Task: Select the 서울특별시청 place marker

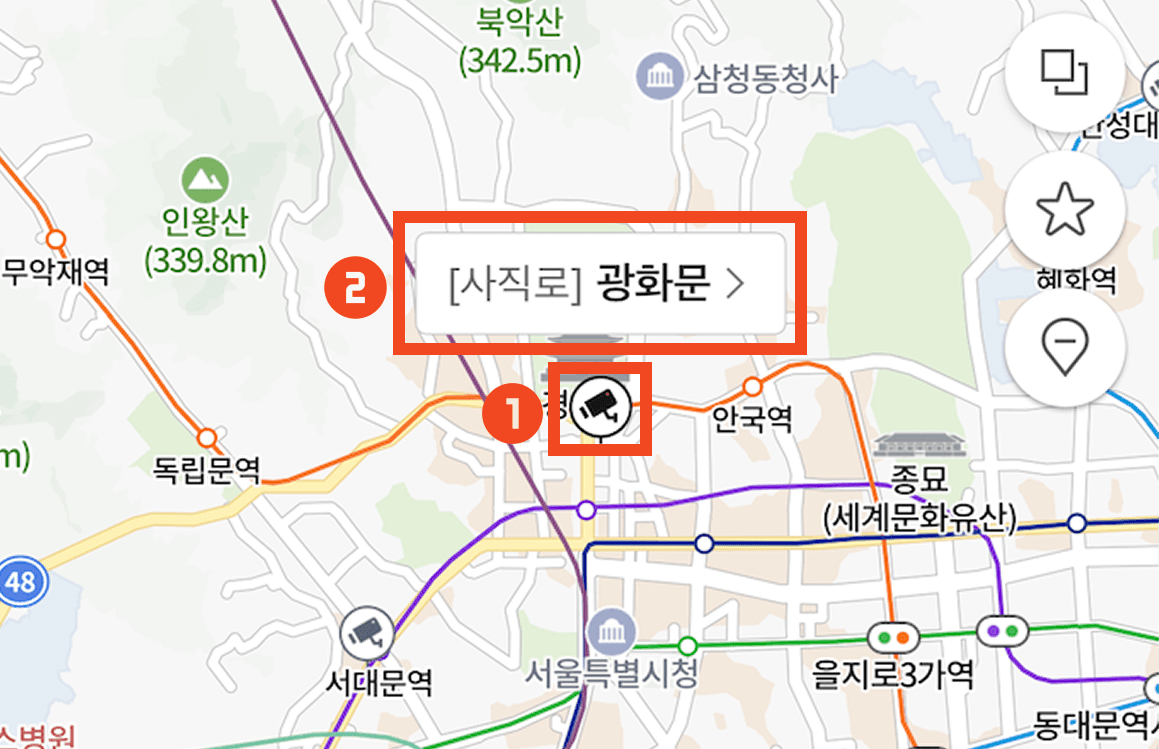Action: (x=610, y=632)
